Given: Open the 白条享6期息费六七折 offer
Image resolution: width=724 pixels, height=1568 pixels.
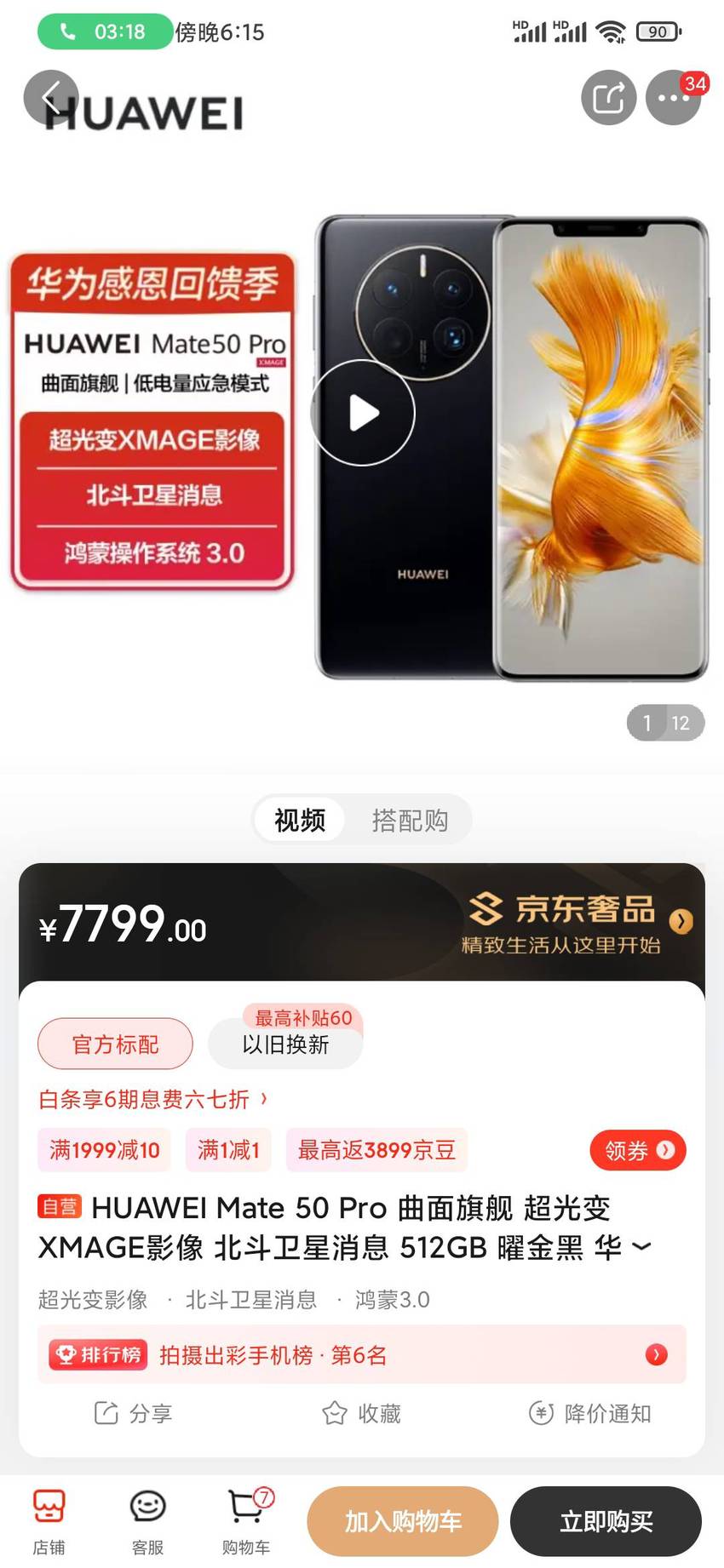Looking at the screenshot, I should coord(153,1099).
